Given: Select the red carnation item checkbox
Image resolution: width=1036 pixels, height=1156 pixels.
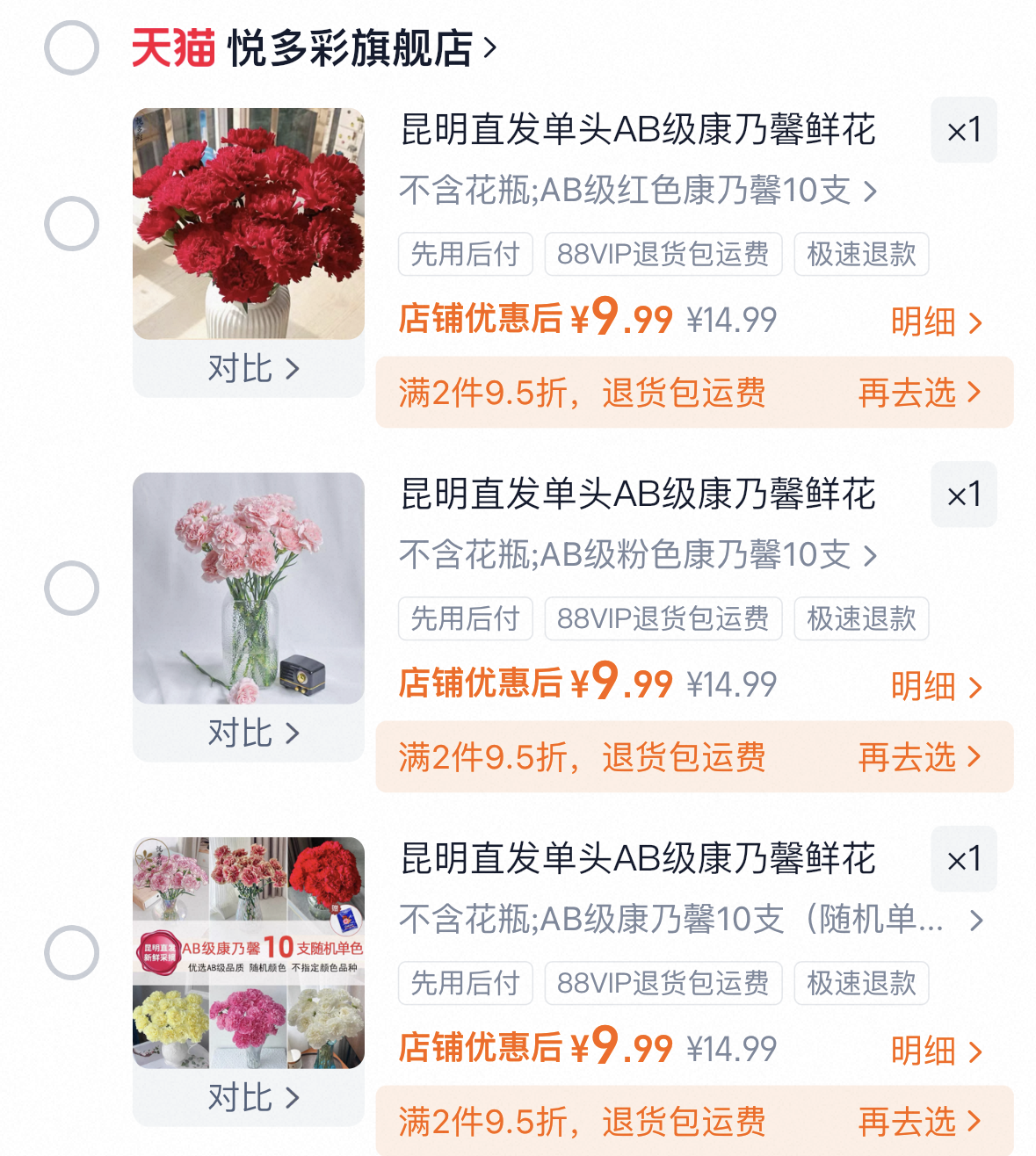Looking at the screenshot, I should pos(71,224).
